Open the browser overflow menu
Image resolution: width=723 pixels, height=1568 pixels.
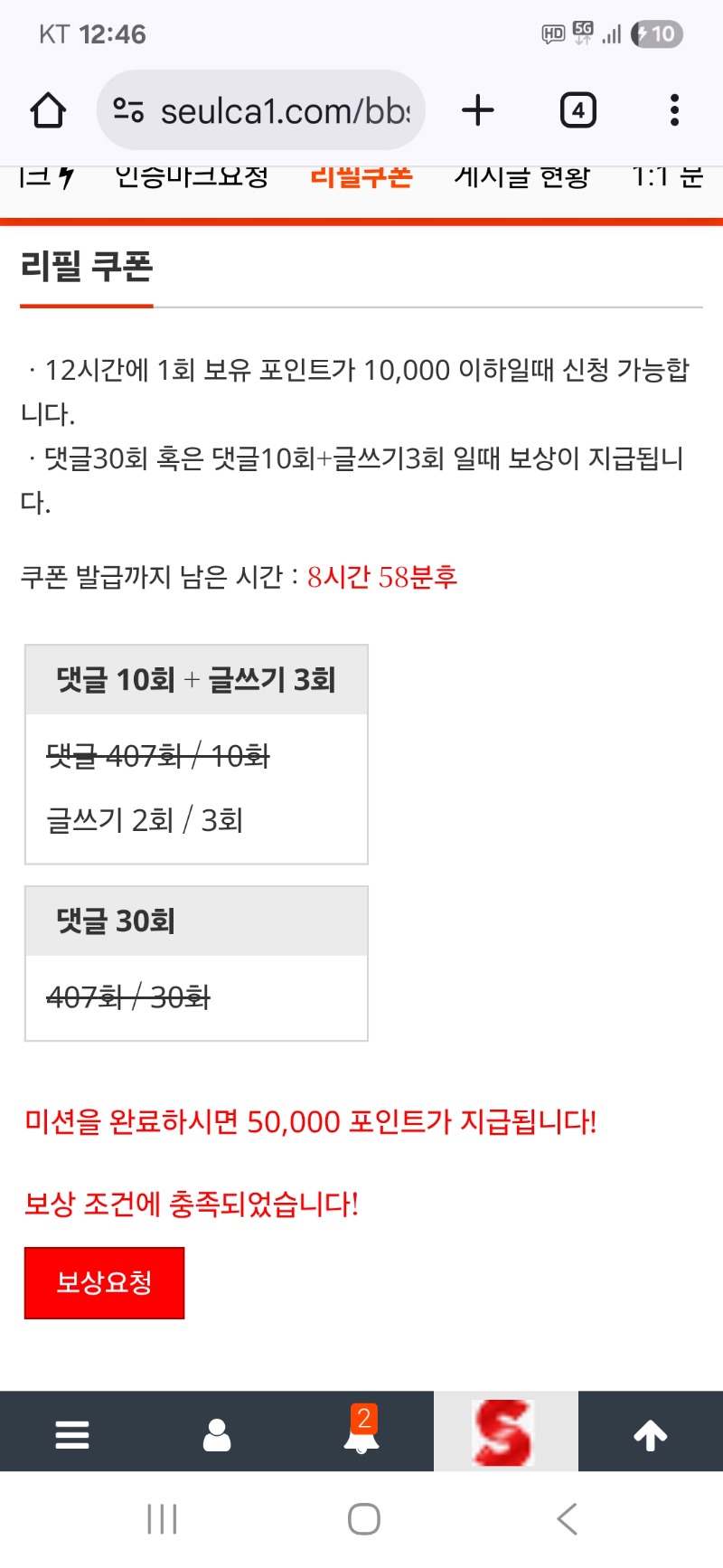pos(674,111)
